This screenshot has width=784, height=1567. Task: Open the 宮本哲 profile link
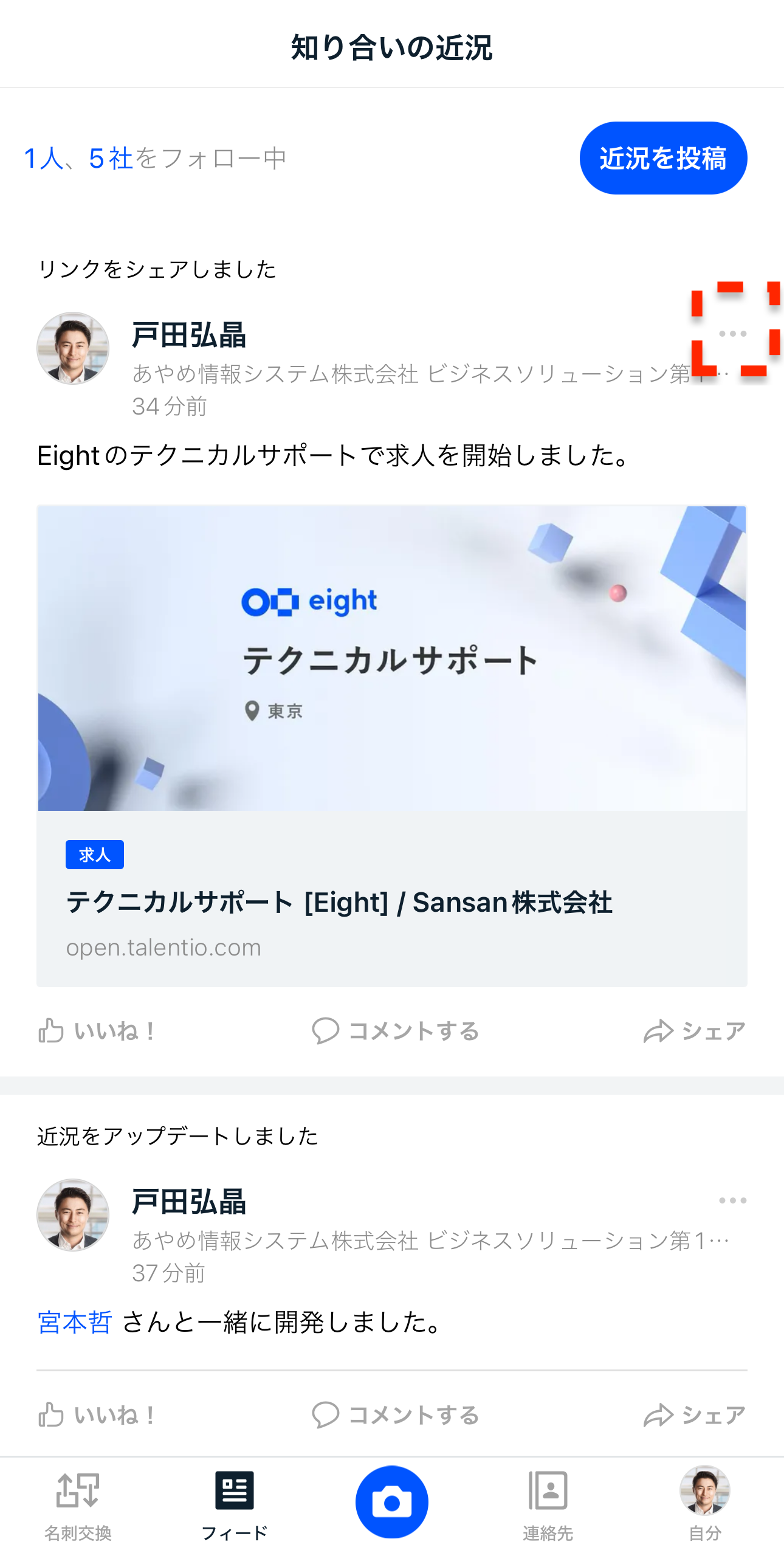click(75, 1323)
